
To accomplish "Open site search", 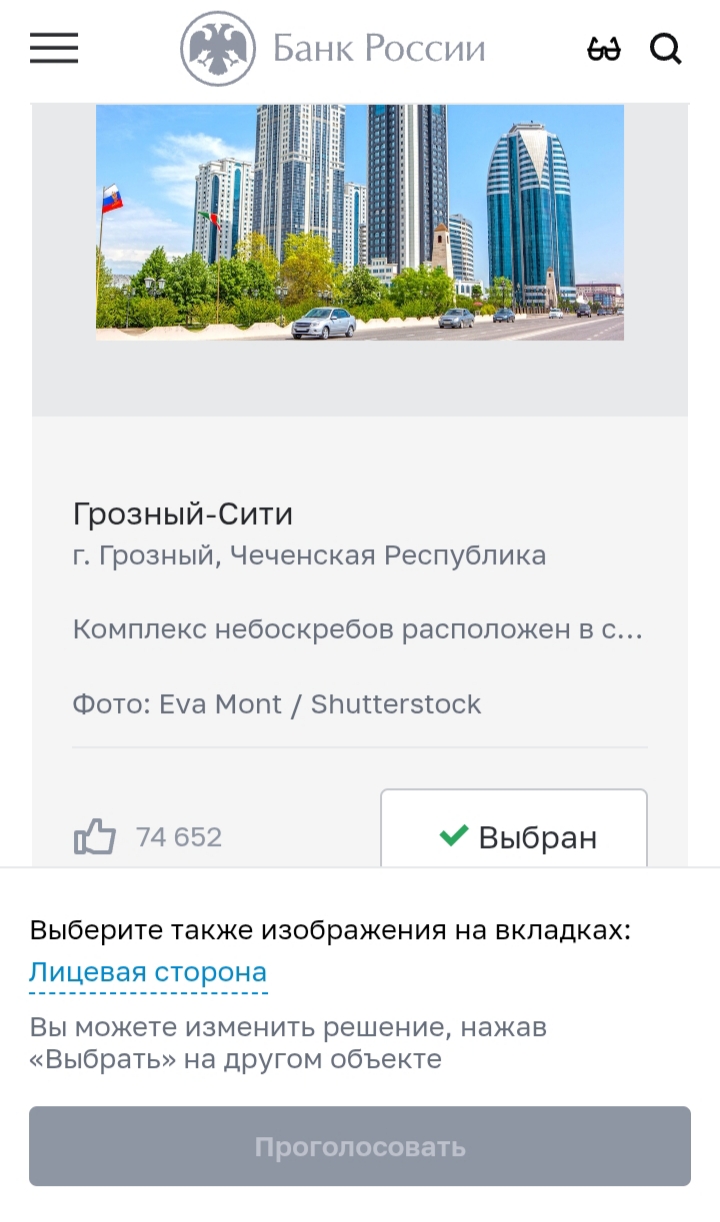I will point(666,48).
